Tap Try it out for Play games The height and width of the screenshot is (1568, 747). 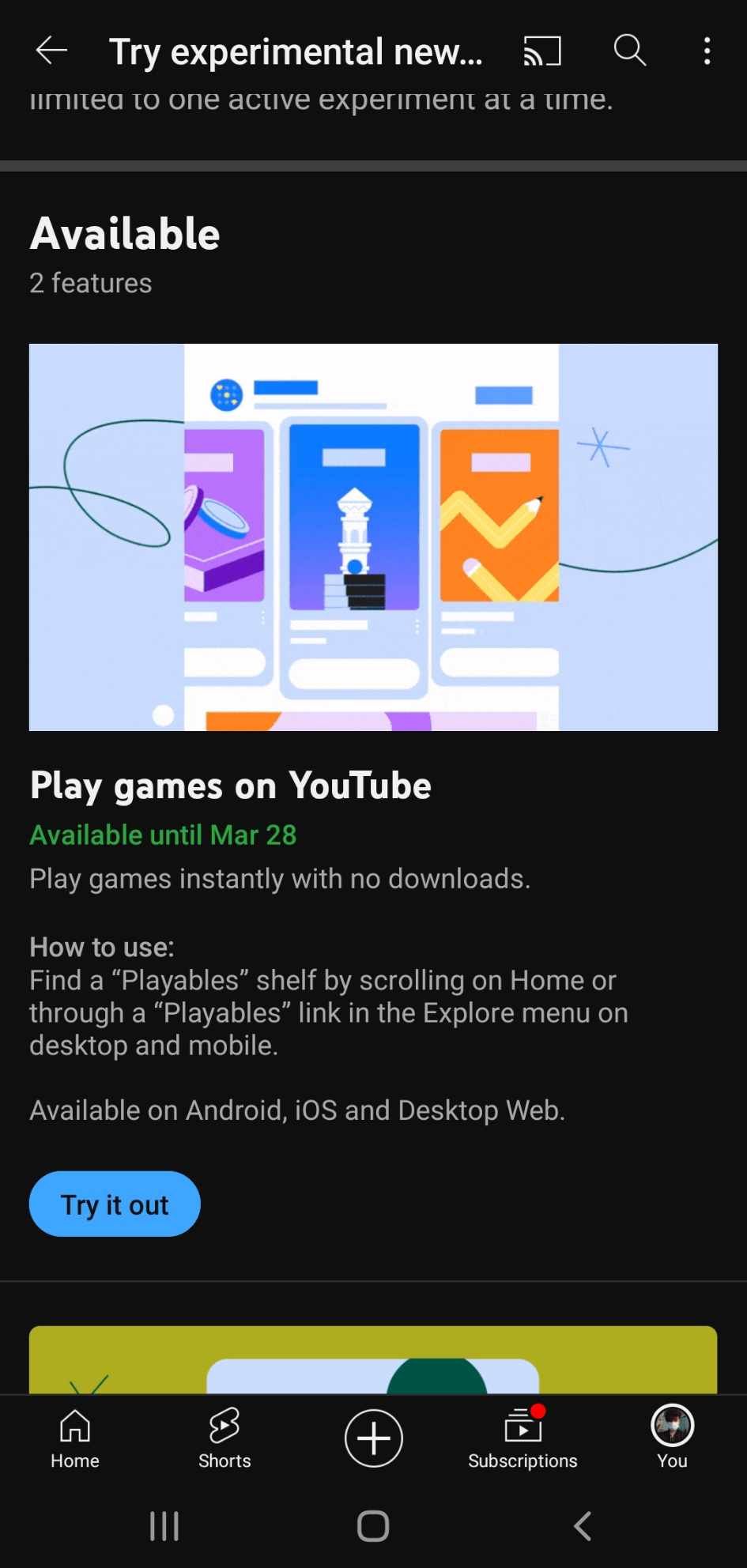(x=115, y=1204)
